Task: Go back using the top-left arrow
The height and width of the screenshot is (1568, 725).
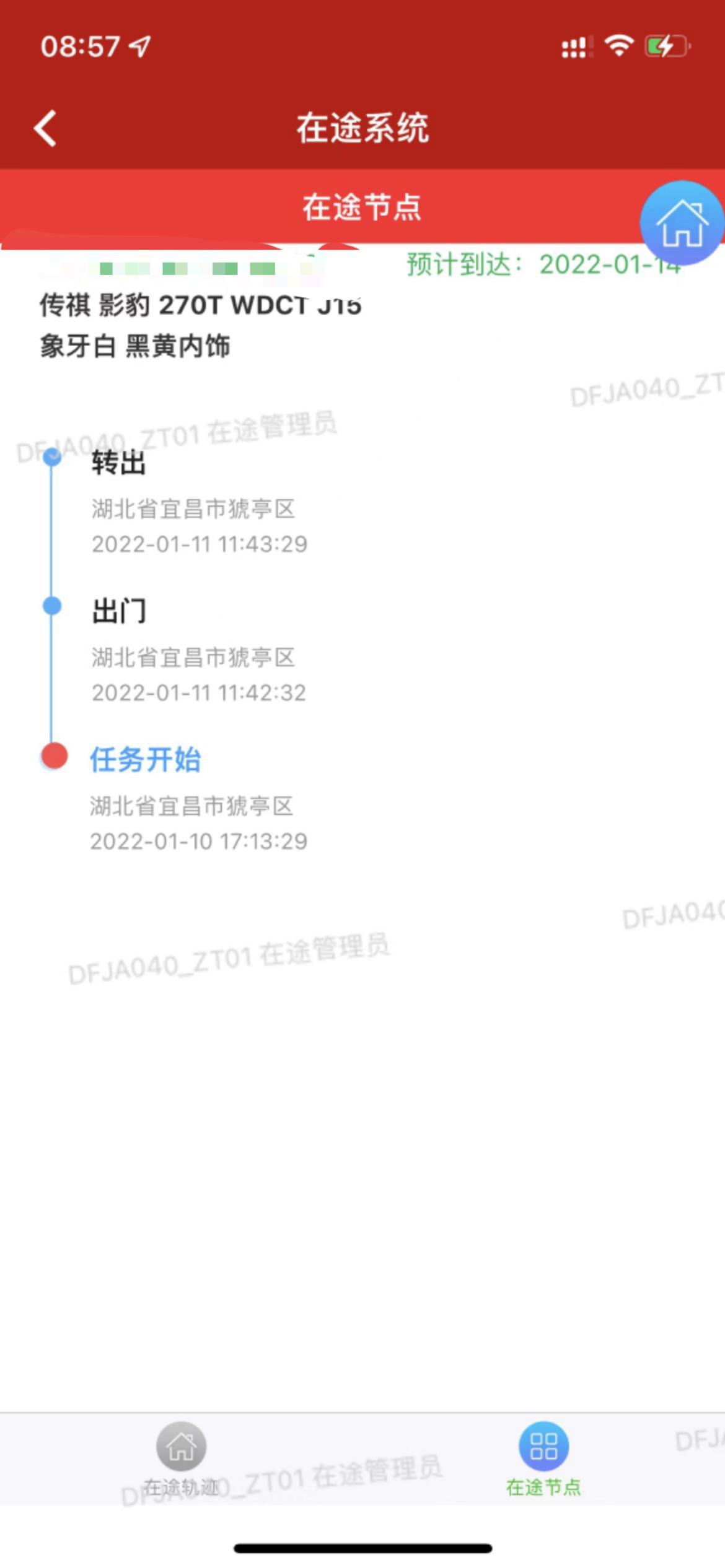Action: pos(45,128)
